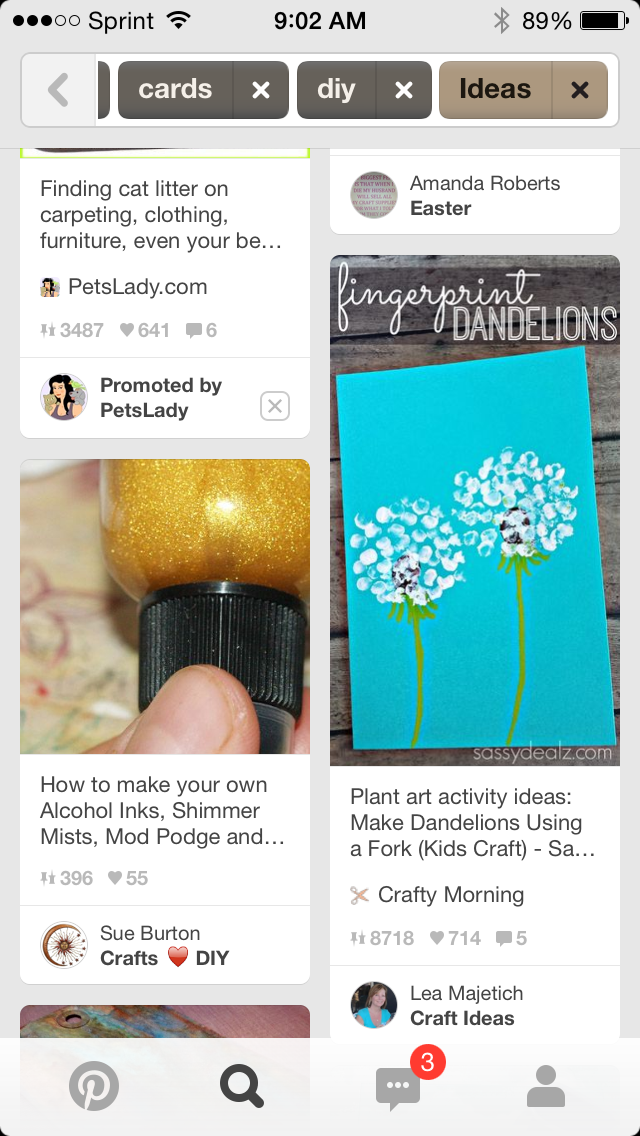Remove the diy search filter

click(404, 90)
